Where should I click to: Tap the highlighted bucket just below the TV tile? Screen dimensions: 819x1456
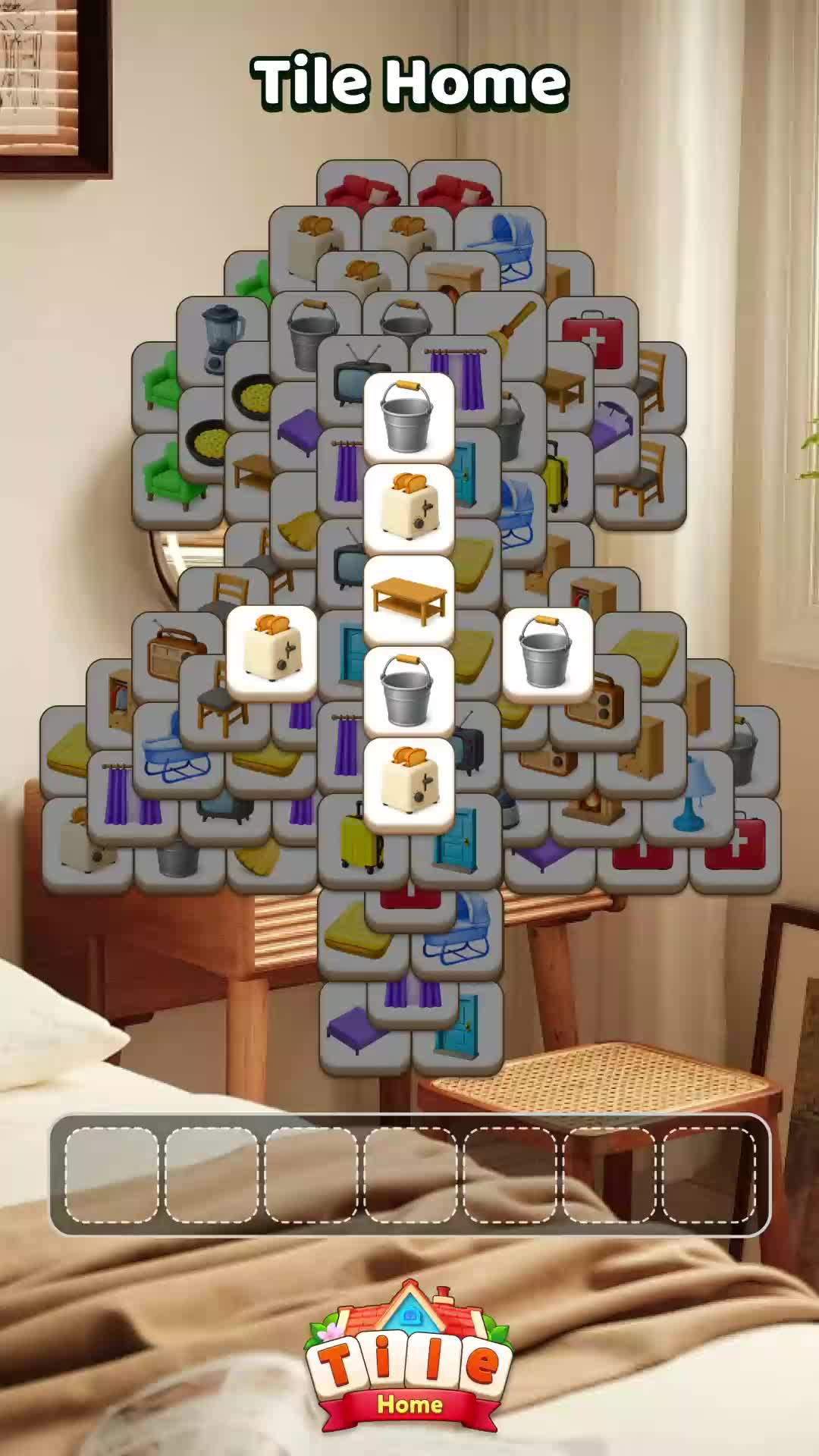pyautogui.click(x=409, y=418)
